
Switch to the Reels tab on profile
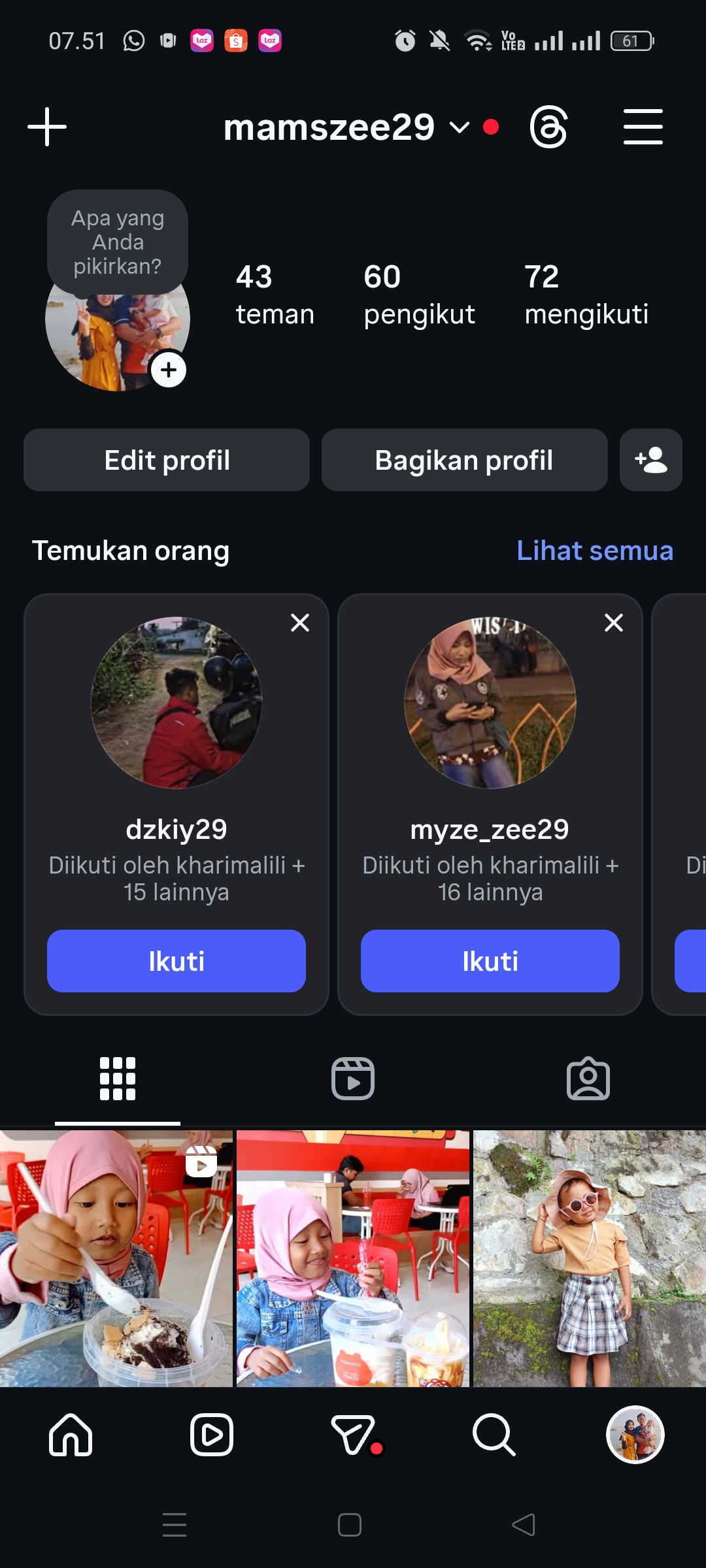353,1079
